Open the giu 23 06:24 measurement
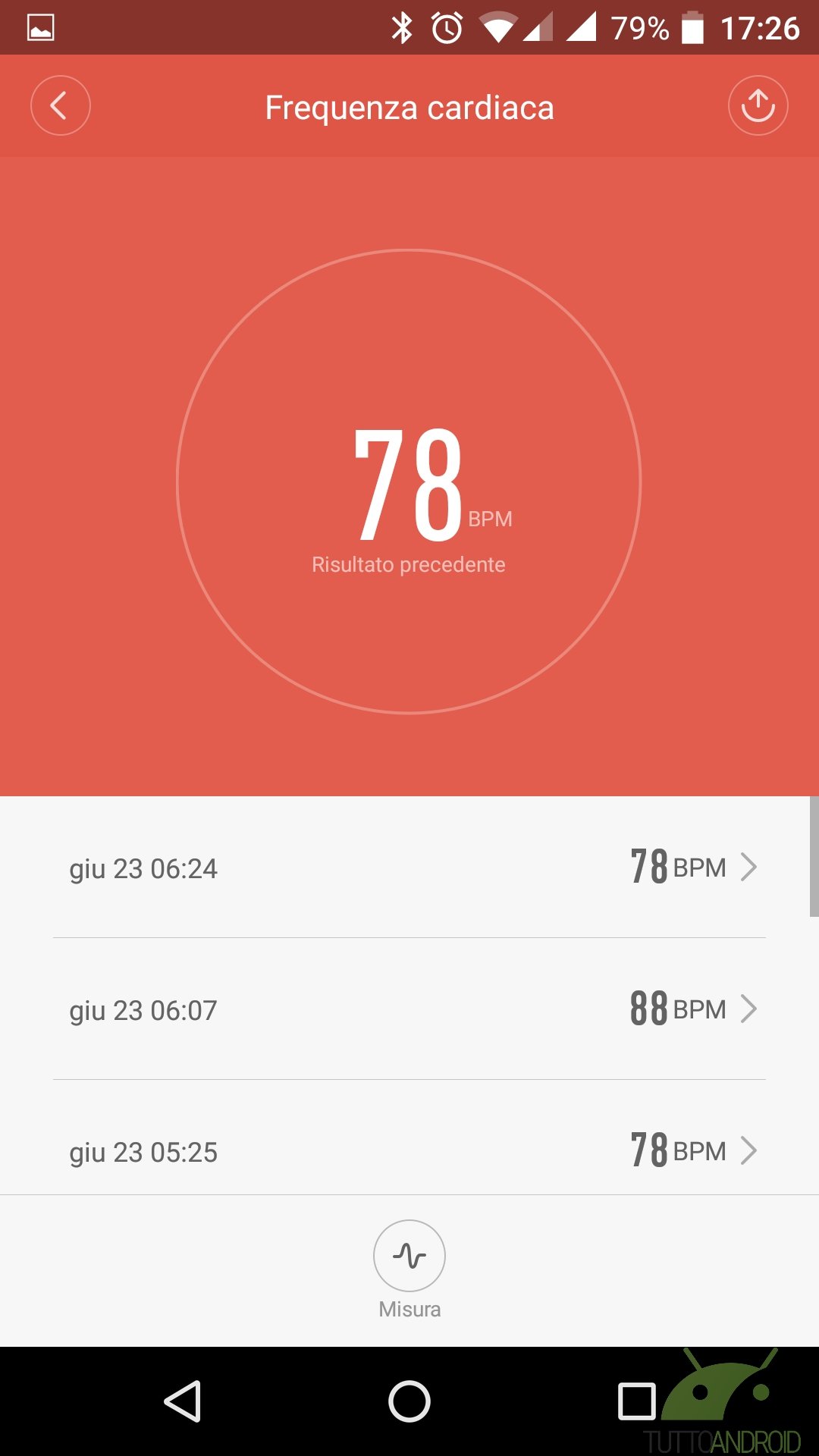 pyautogui.click(x=409, y=868)
